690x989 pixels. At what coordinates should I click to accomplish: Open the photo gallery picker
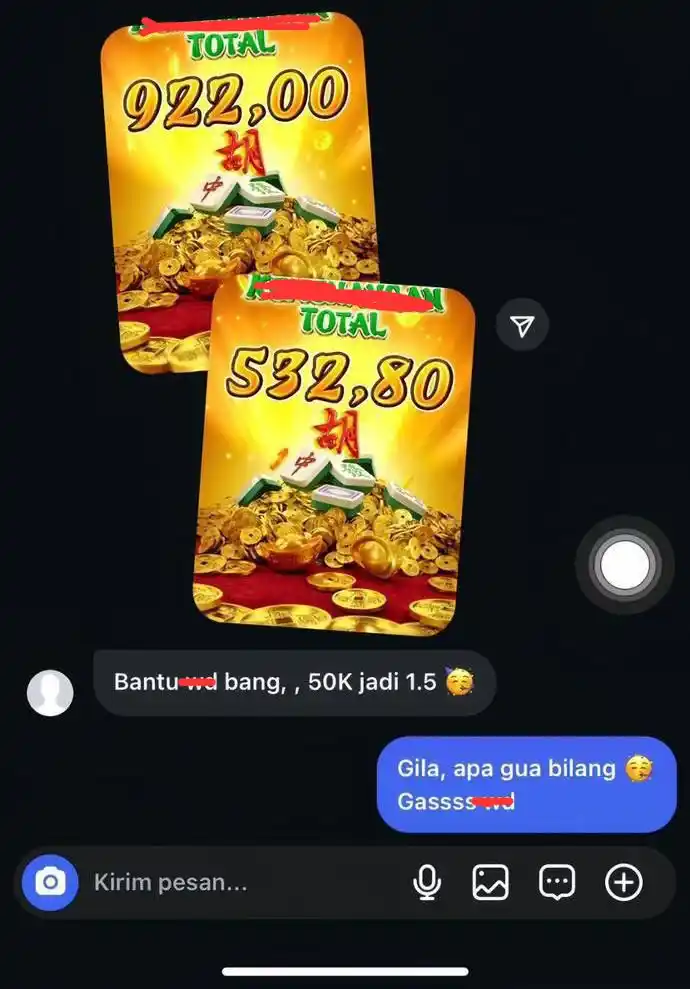click(x=491, y=883)
